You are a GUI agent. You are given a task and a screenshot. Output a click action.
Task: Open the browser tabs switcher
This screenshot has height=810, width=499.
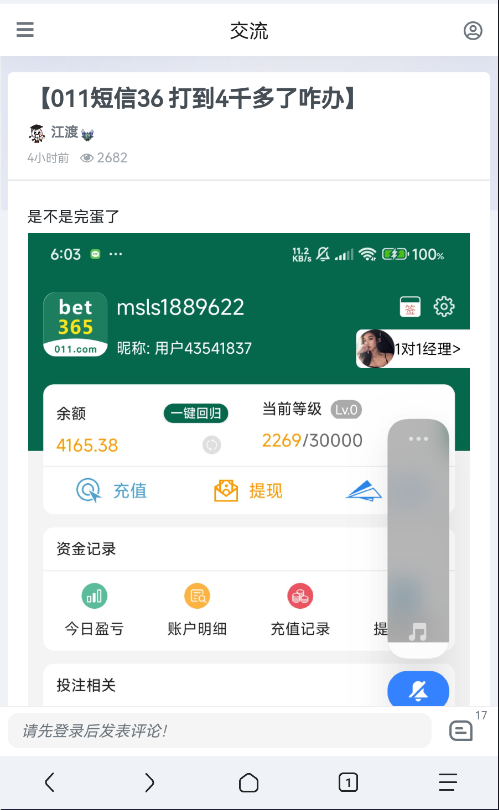click(348, 782)
